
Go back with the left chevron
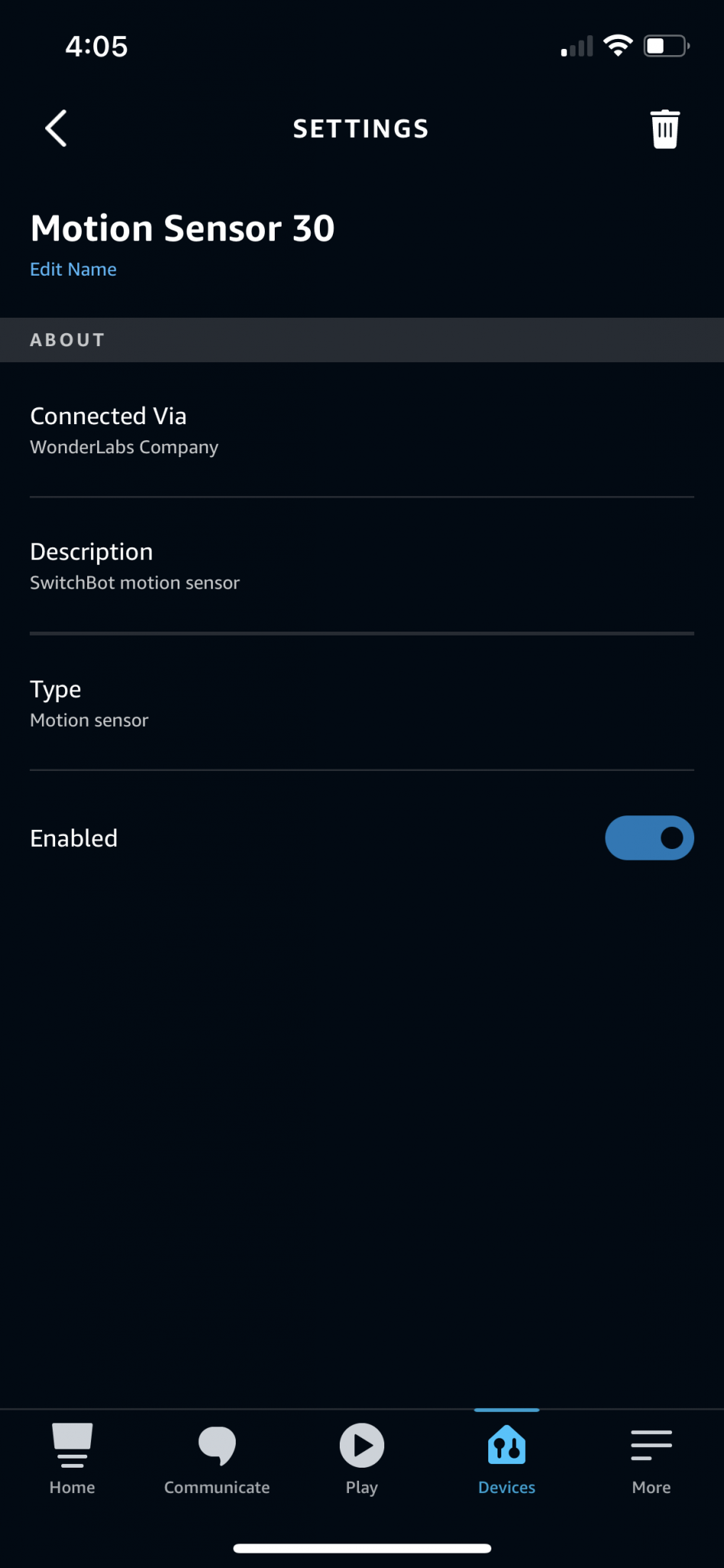pos(56,128)
